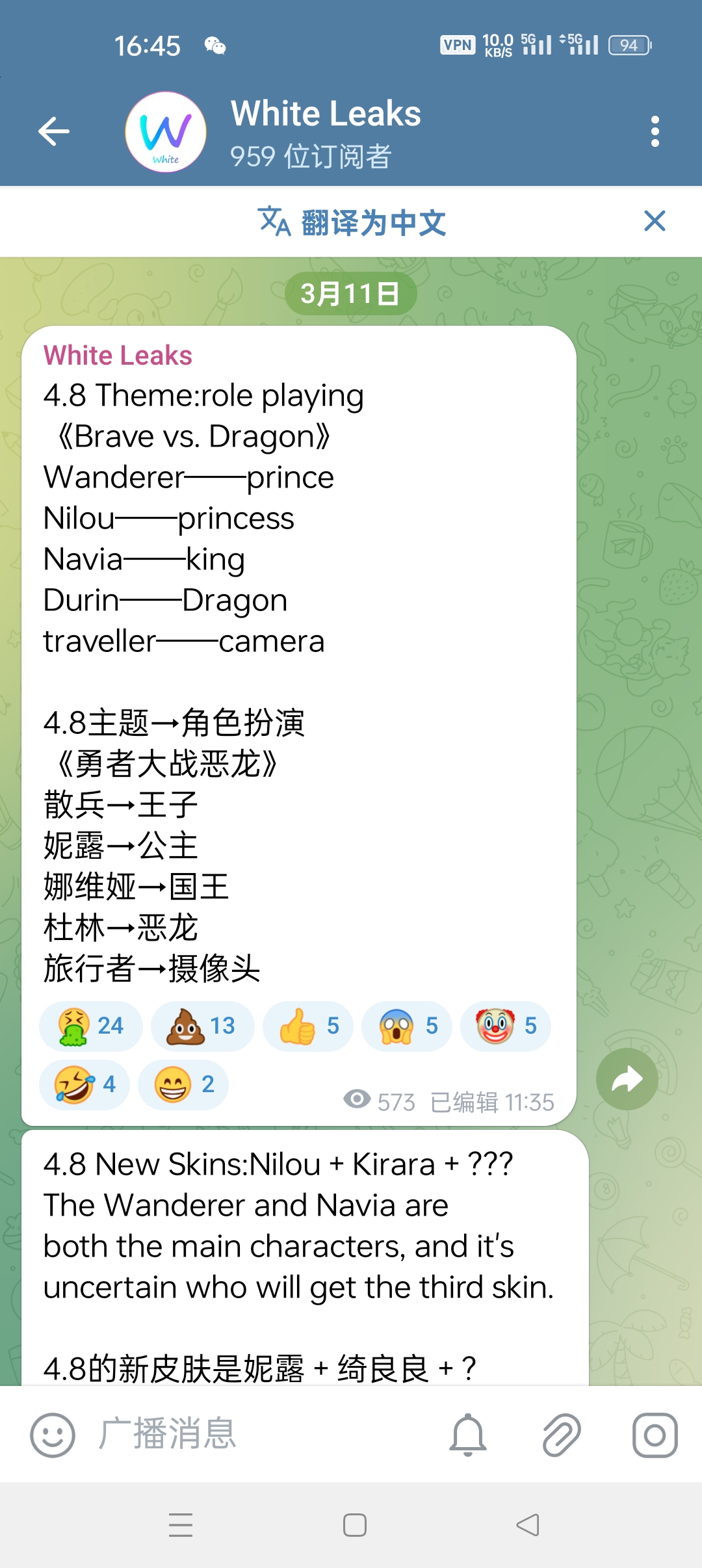Screen dimensions: 702x1568
Task: Open the emoji picker
Action: [53, 1435]
